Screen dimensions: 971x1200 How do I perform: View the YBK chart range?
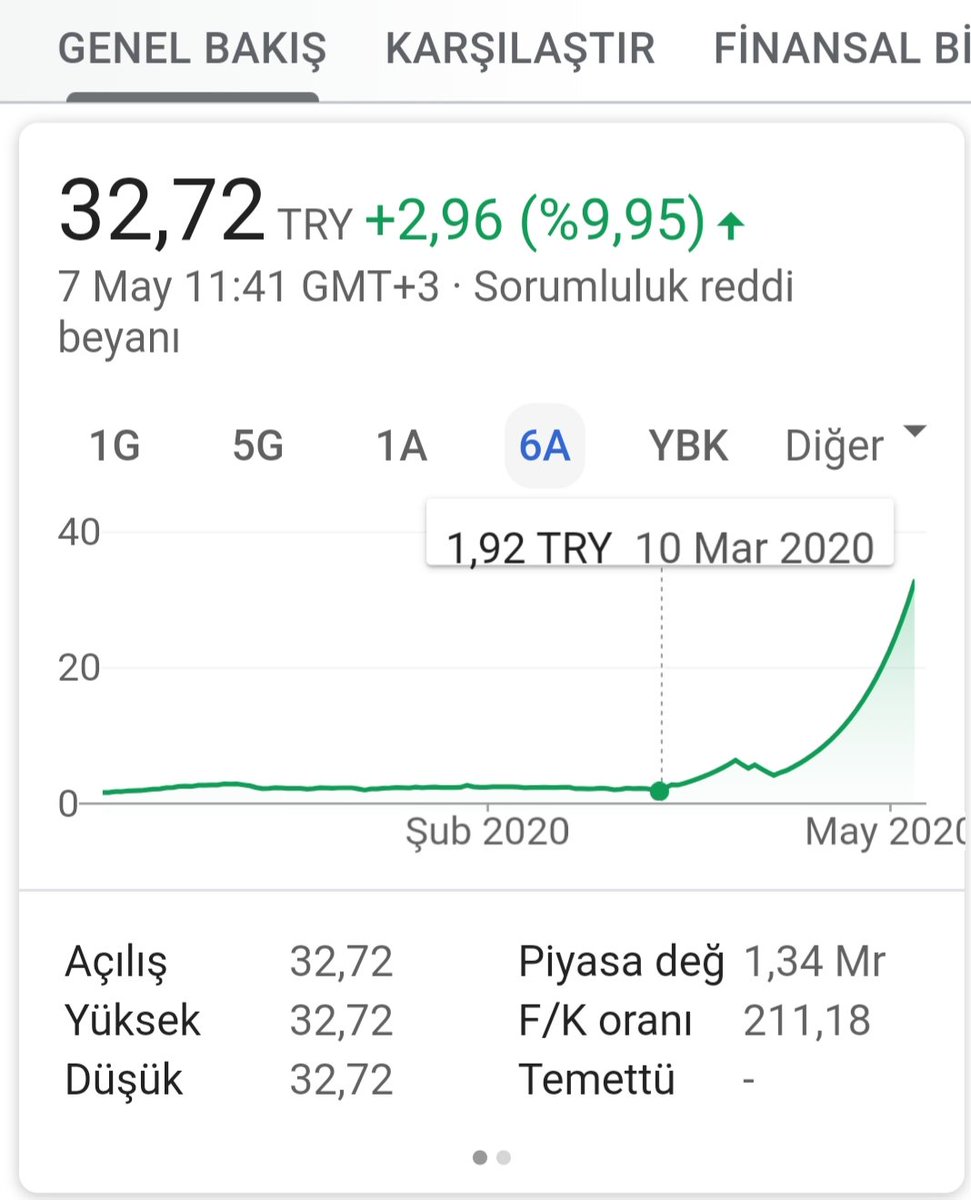[688, 446]
